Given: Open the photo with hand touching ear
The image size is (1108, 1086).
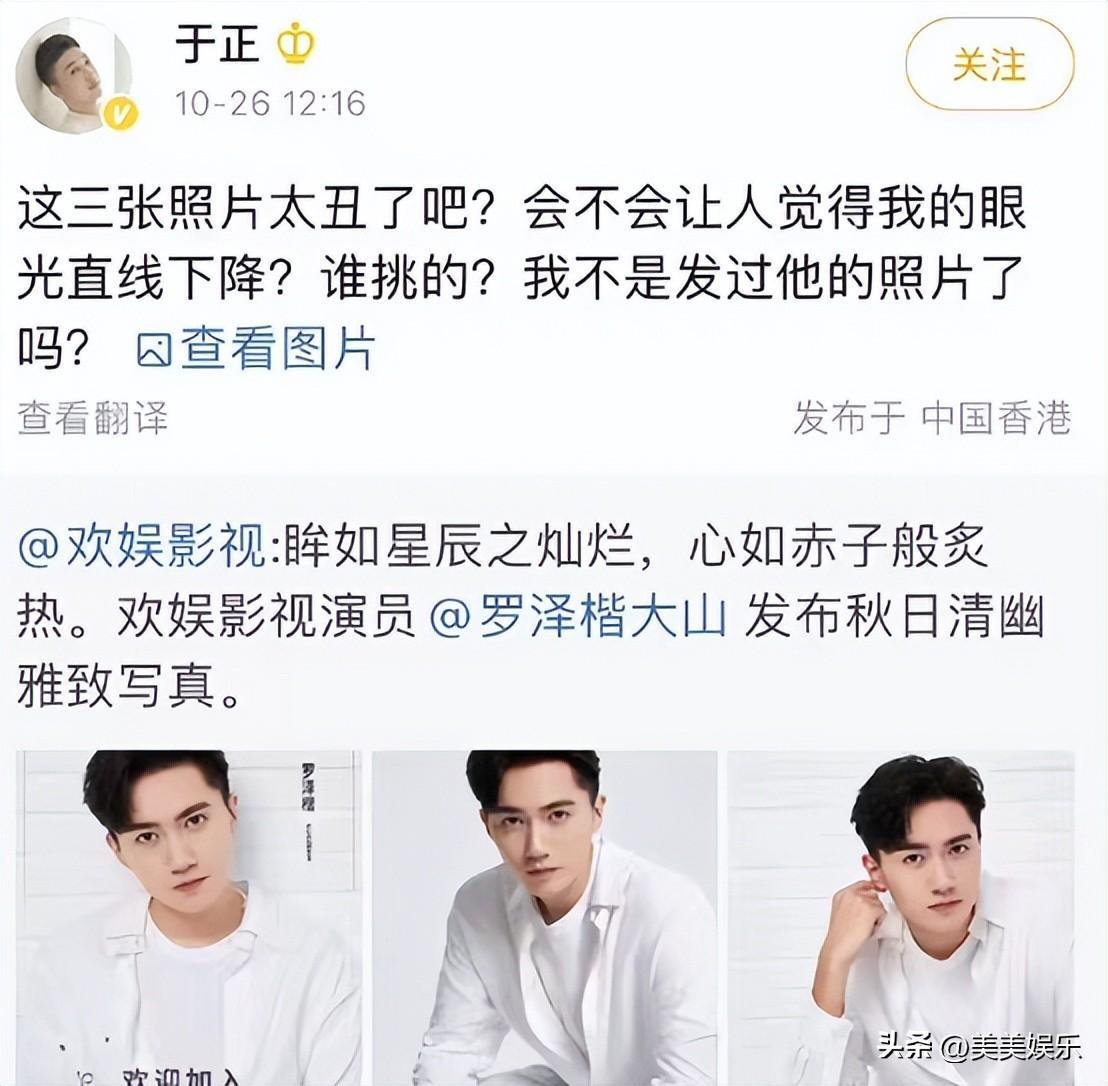Looking at the screenshot, I should tap(900, 917).
